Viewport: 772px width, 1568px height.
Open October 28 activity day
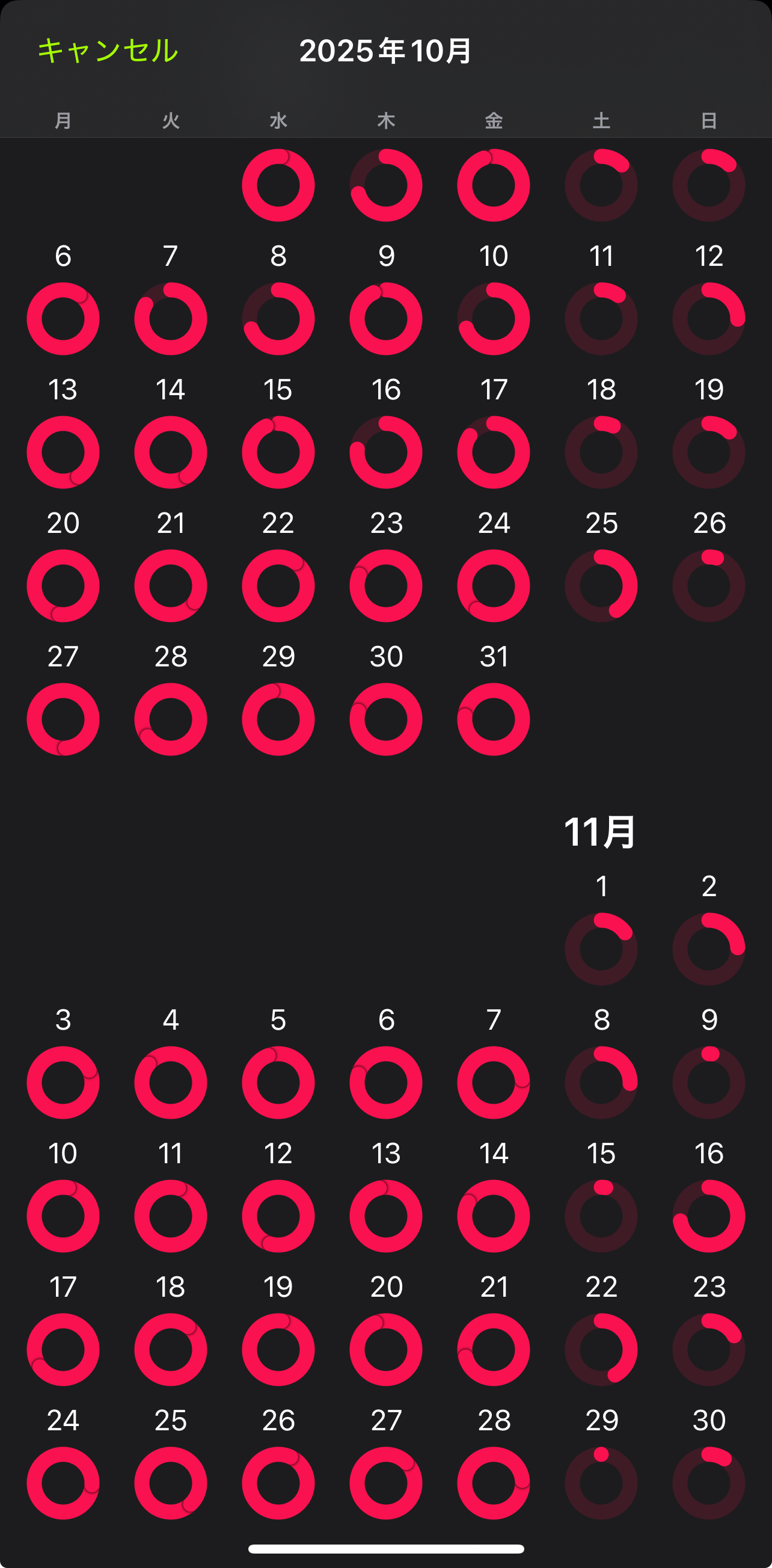pos(171,719)
